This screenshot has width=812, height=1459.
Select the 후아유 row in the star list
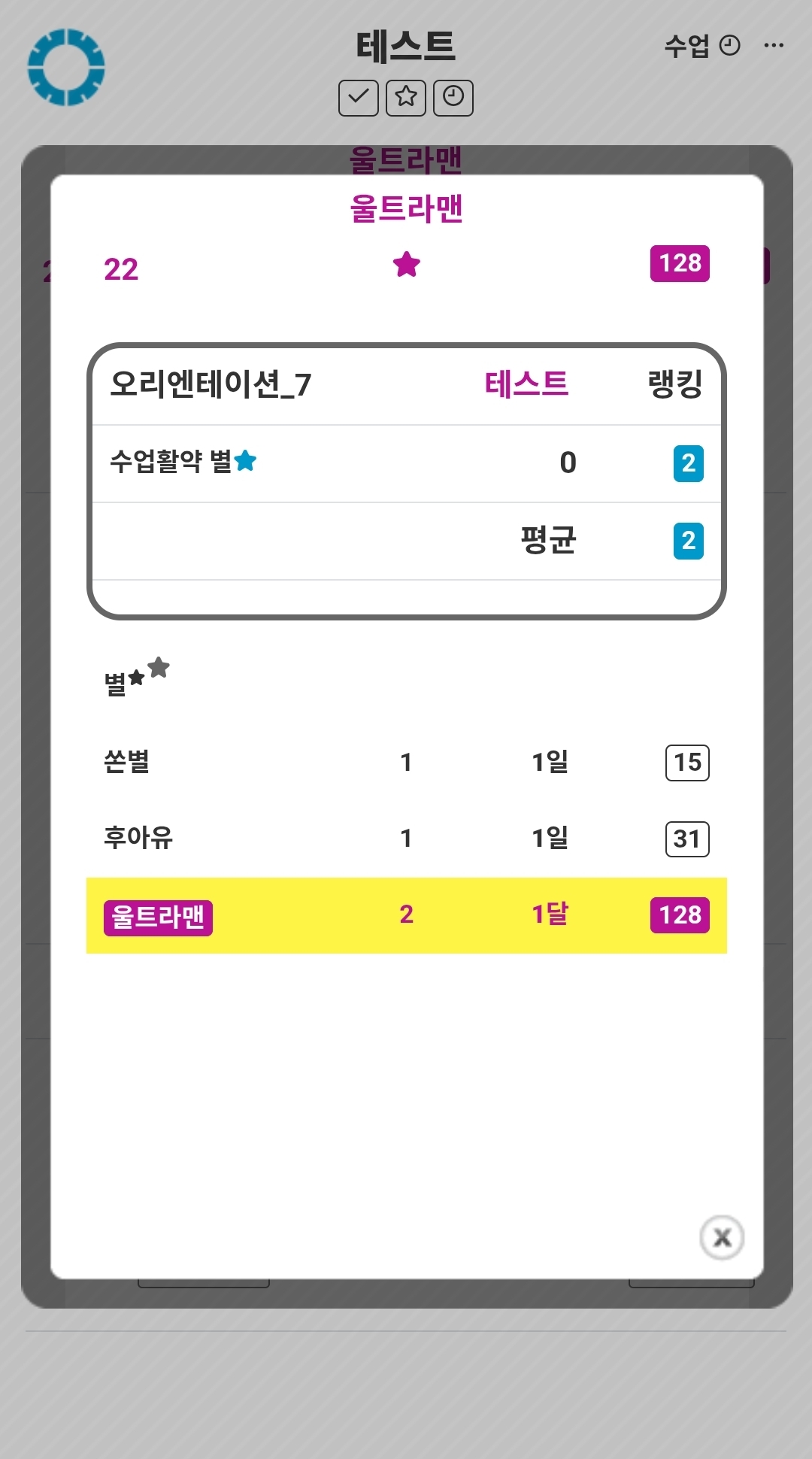406,838
